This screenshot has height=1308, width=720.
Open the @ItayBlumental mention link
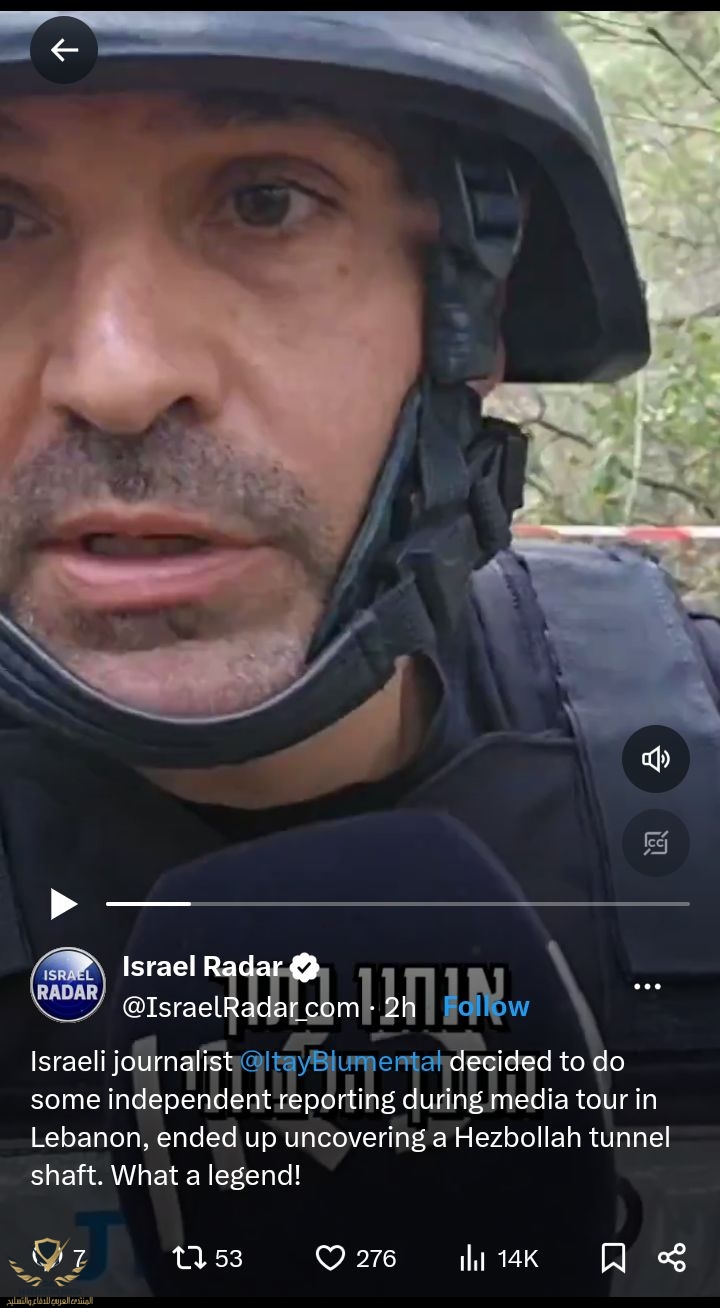[341, 1061]
